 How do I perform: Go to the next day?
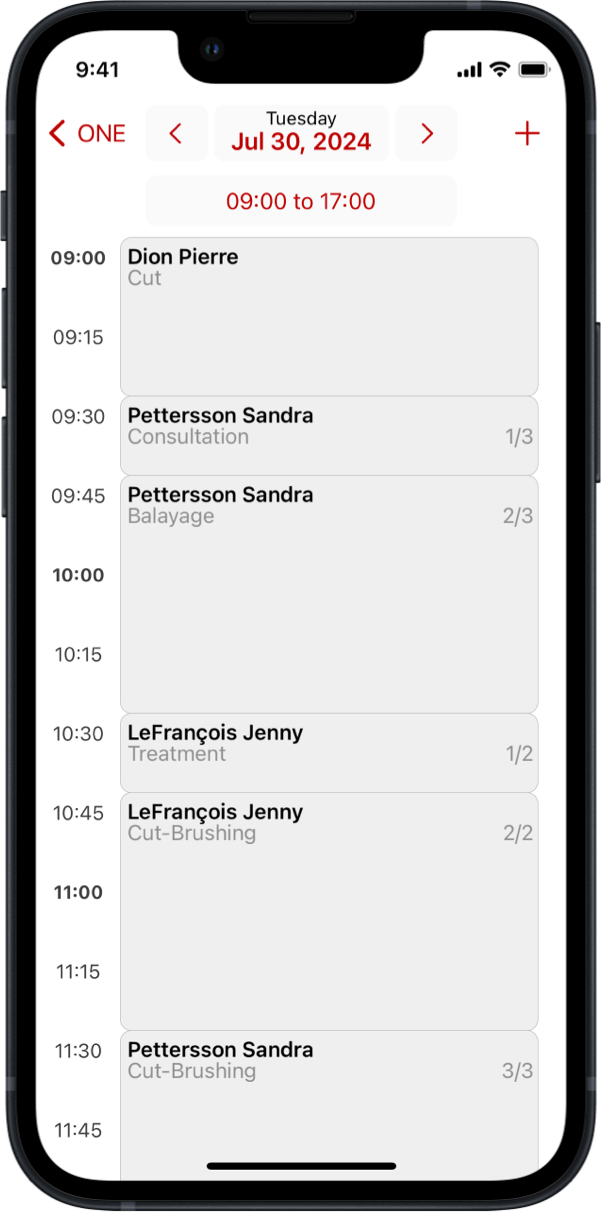click(x=426, y=133)
